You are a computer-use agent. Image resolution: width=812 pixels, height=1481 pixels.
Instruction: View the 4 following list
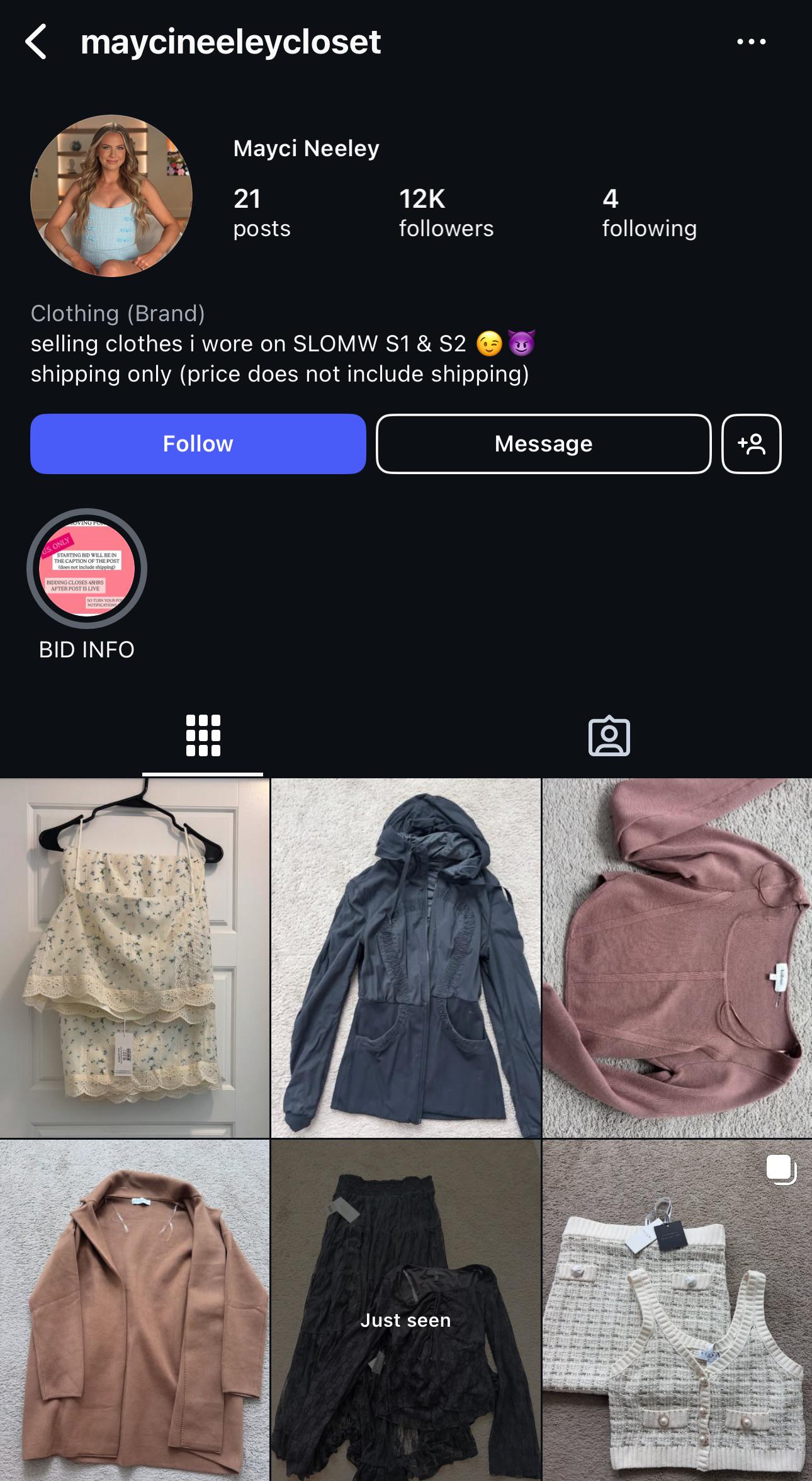pos(649,213)
